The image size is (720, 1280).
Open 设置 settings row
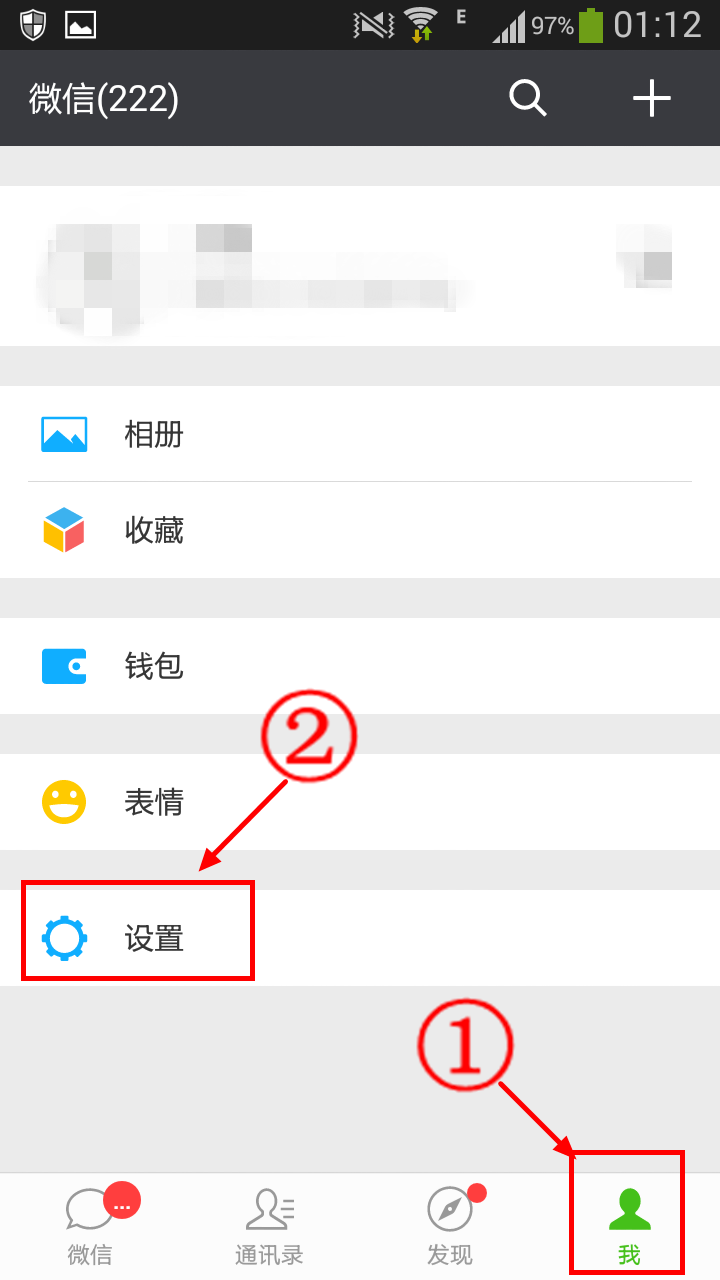[360, 938]
